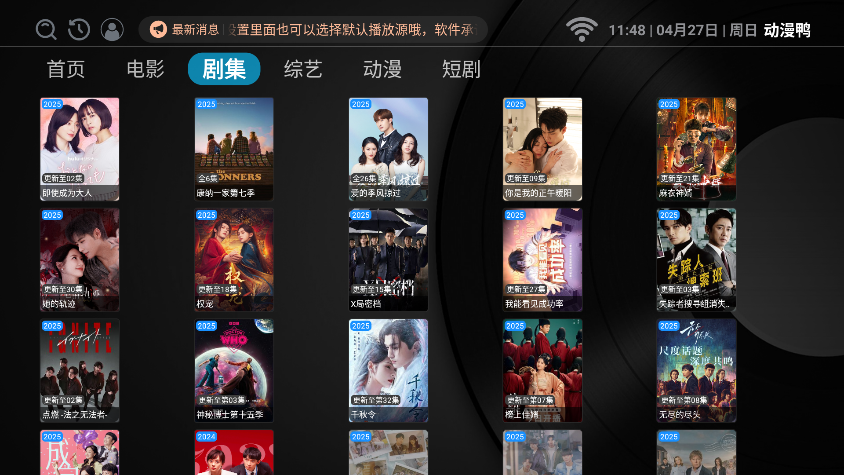Open the series X局密档
This screenshot has width=844, height=475.
point(388,259)
